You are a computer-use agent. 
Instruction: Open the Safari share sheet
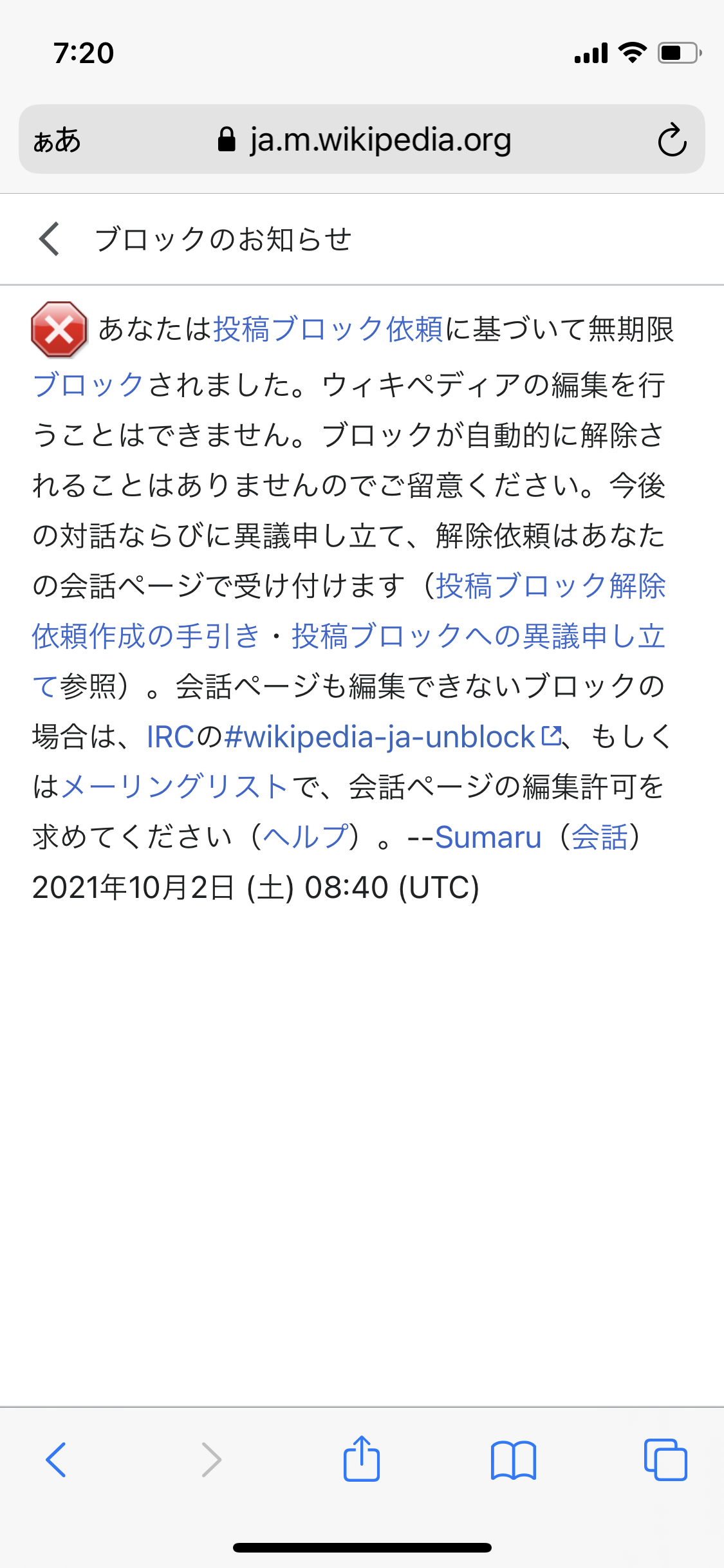[362, 1460]
